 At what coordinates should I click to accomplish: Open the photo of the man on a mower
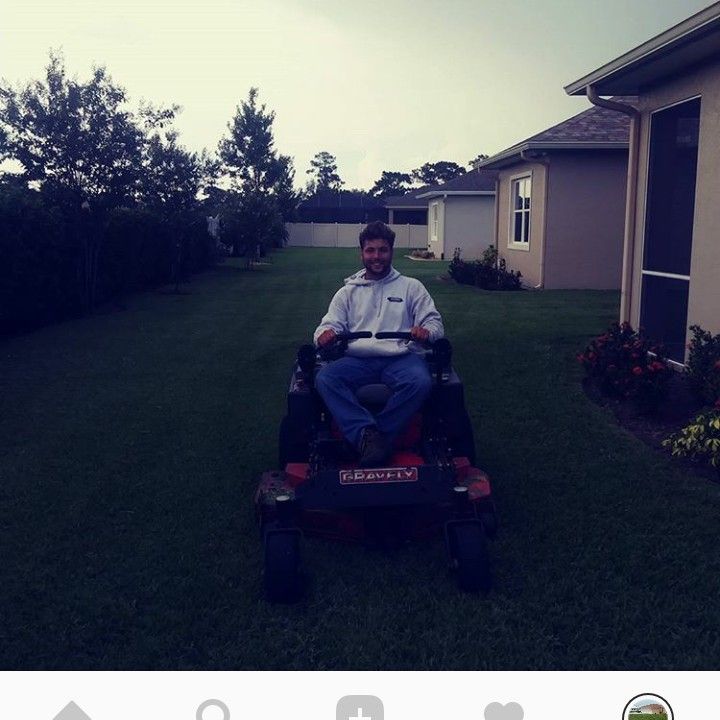360,335
